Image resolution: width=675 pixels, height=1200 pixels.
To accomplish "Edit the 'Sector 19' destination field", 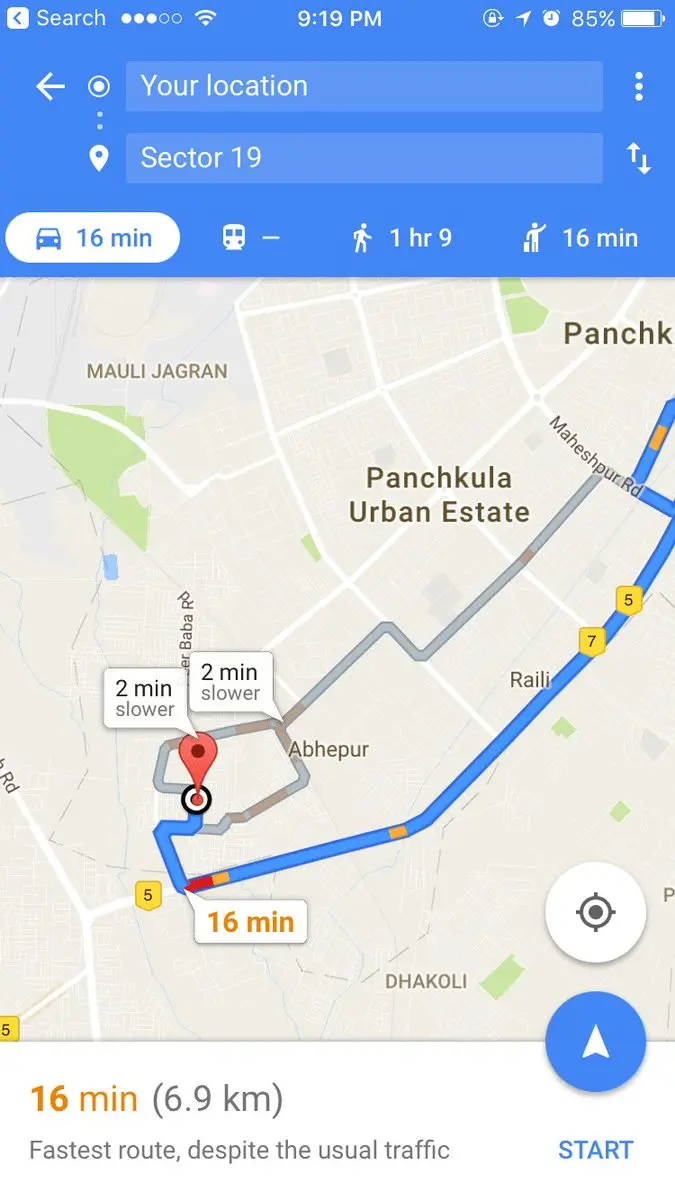I will point(363,158).
